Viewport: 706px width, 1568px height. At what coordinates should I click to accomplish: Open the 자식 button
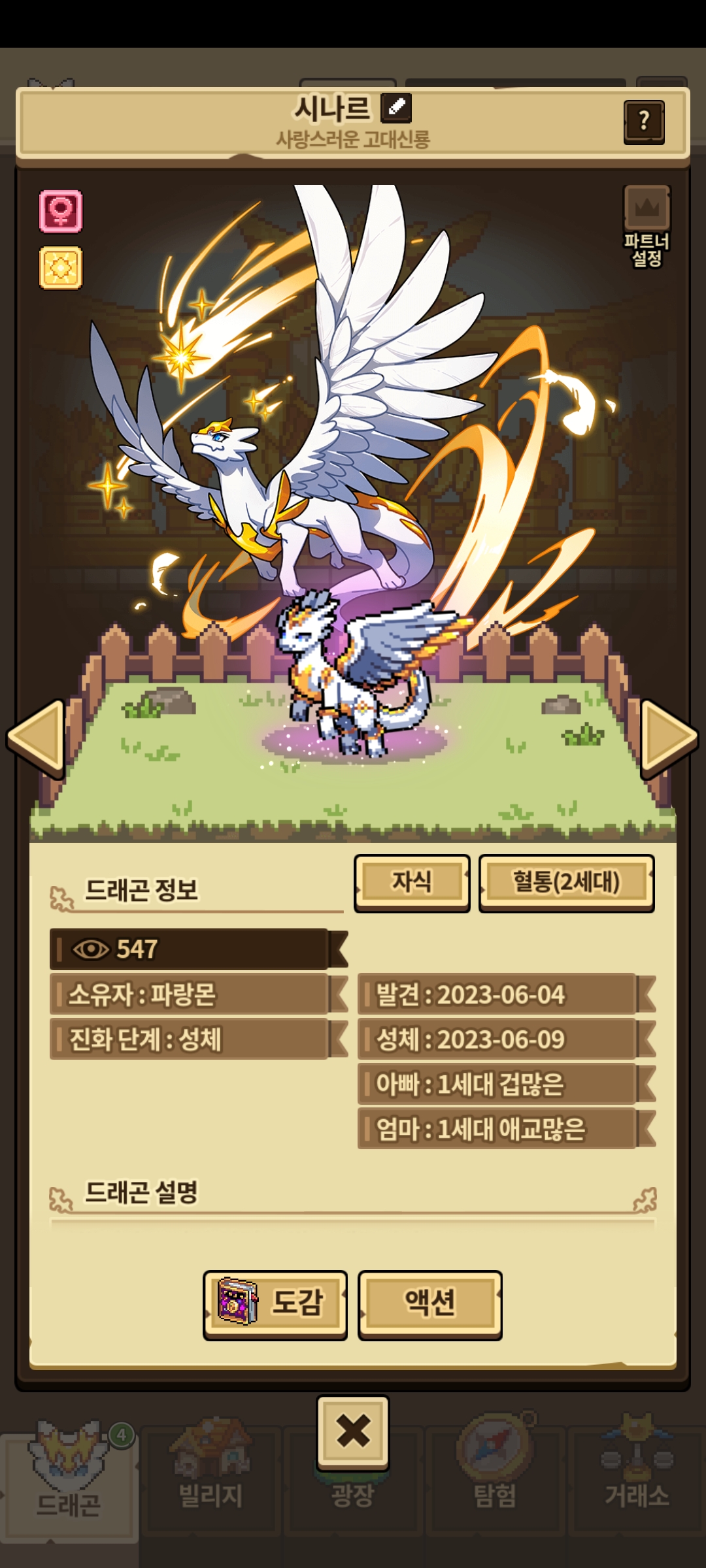point(412,883)
